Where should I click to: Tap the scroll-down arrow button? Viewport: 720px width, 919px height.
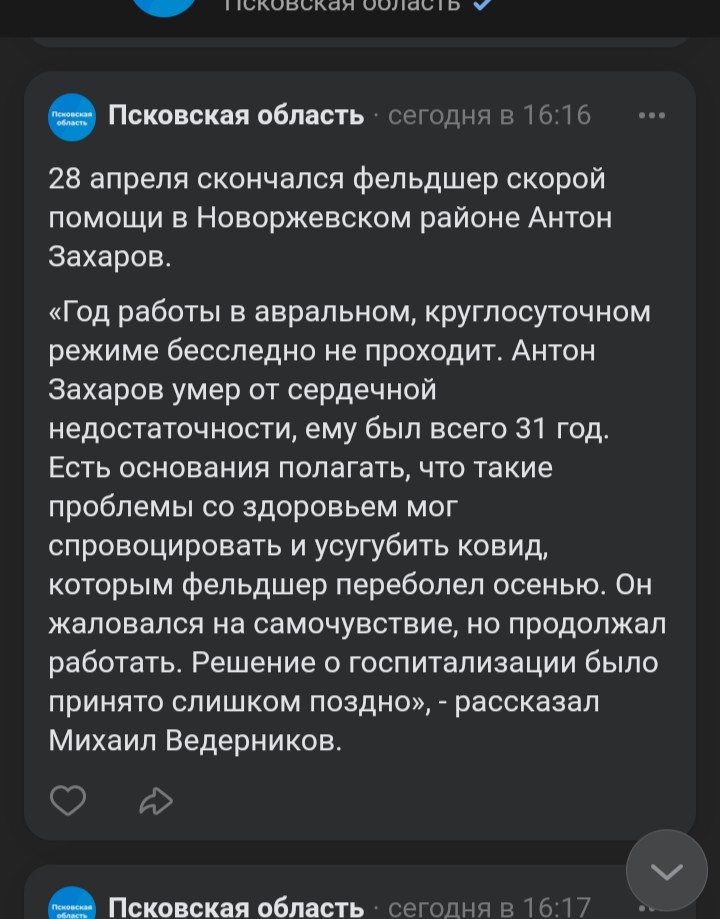coord(666,870)
